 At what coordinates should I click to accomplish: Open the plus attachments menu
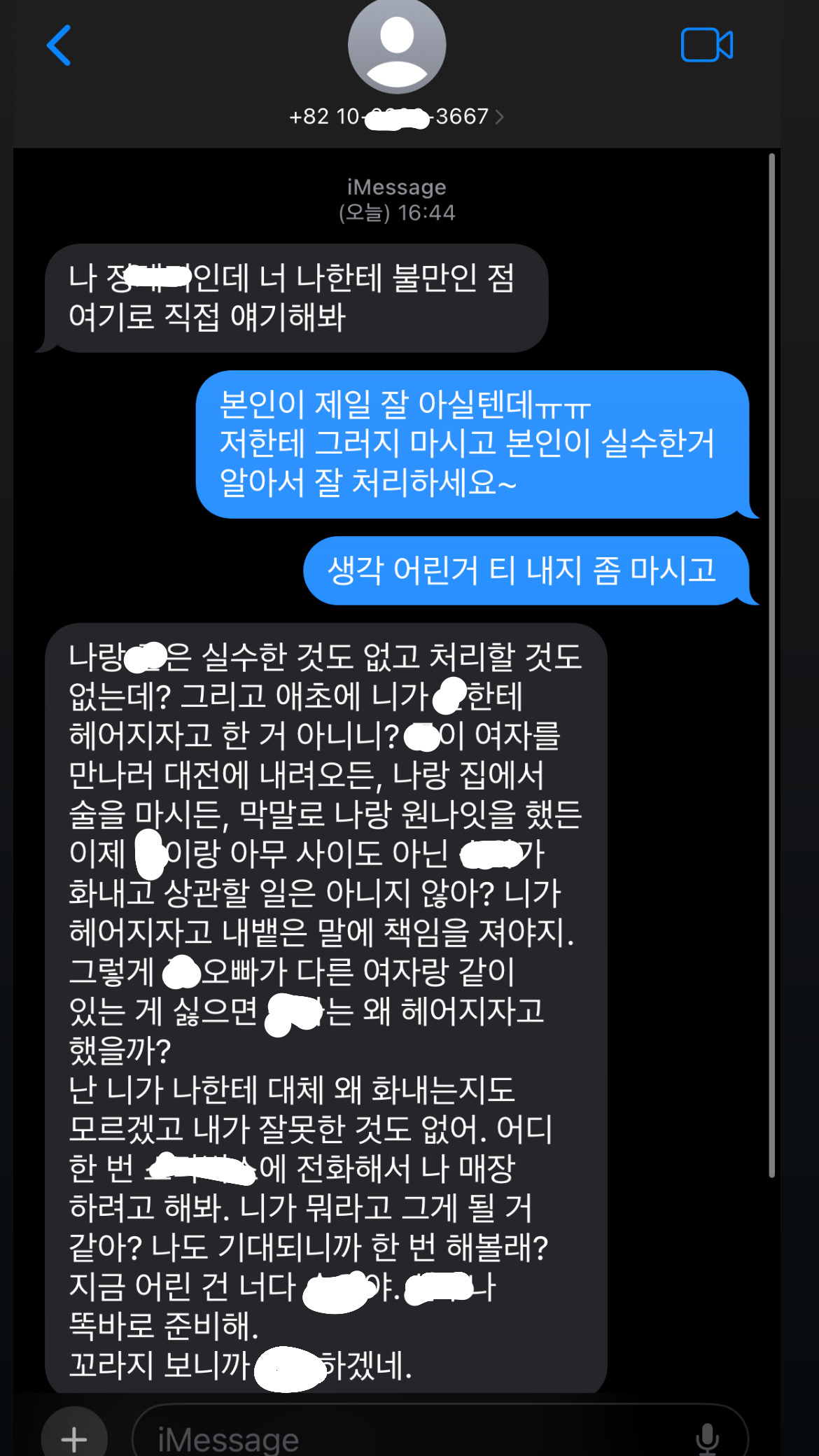tap(74, 1436)
